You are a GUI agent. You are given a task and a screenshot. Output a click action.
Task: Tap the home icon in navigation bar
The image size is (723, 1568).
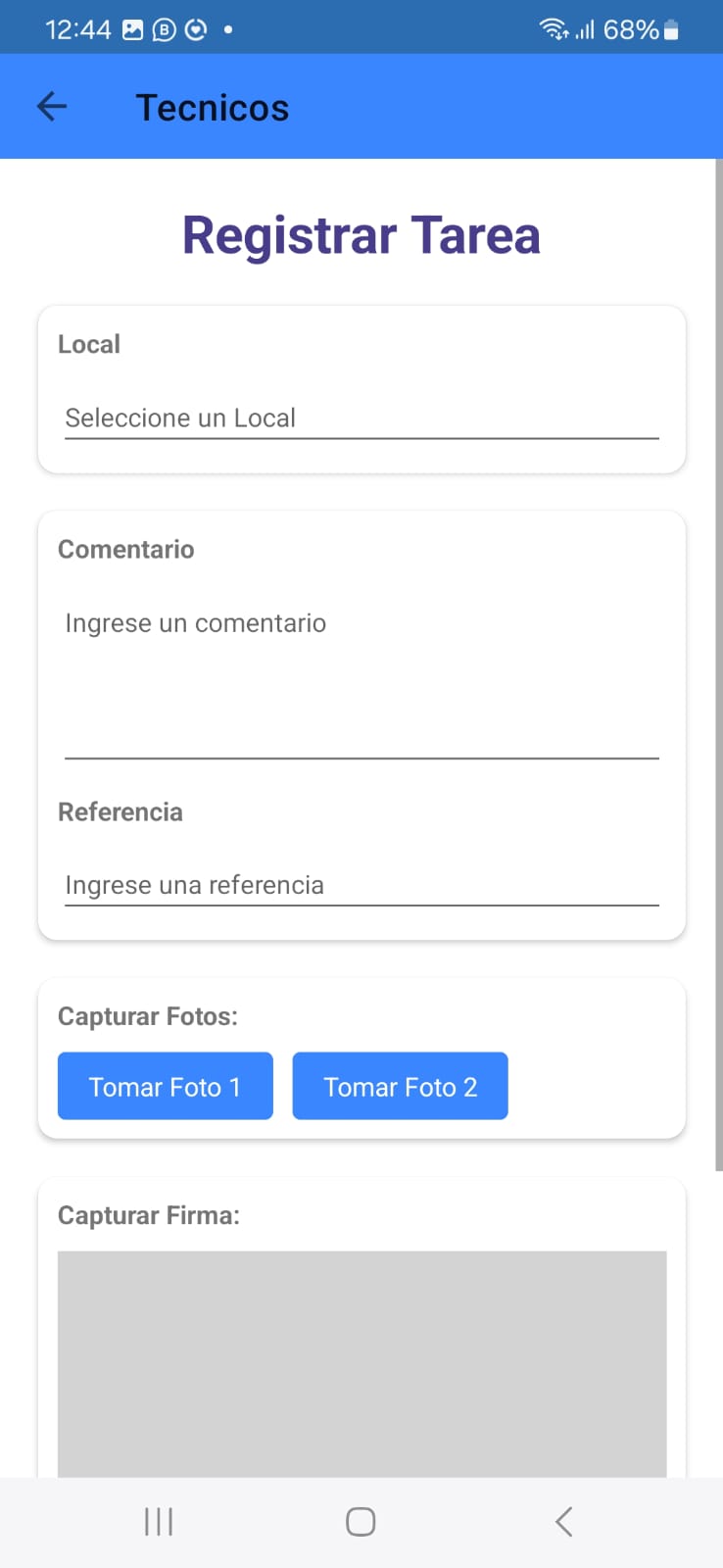(360, 1521)
